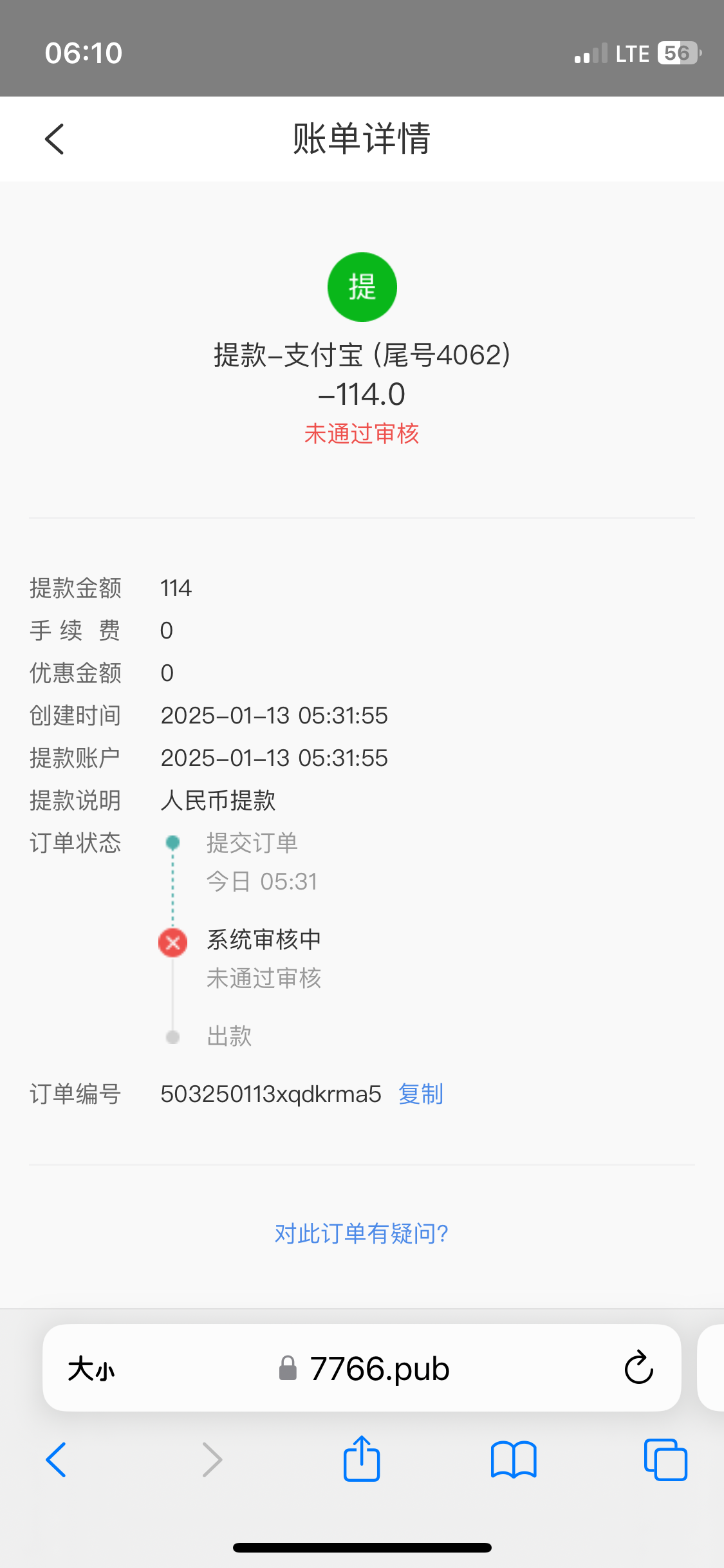Tap the red failed-review X status icon

[172, 942]
